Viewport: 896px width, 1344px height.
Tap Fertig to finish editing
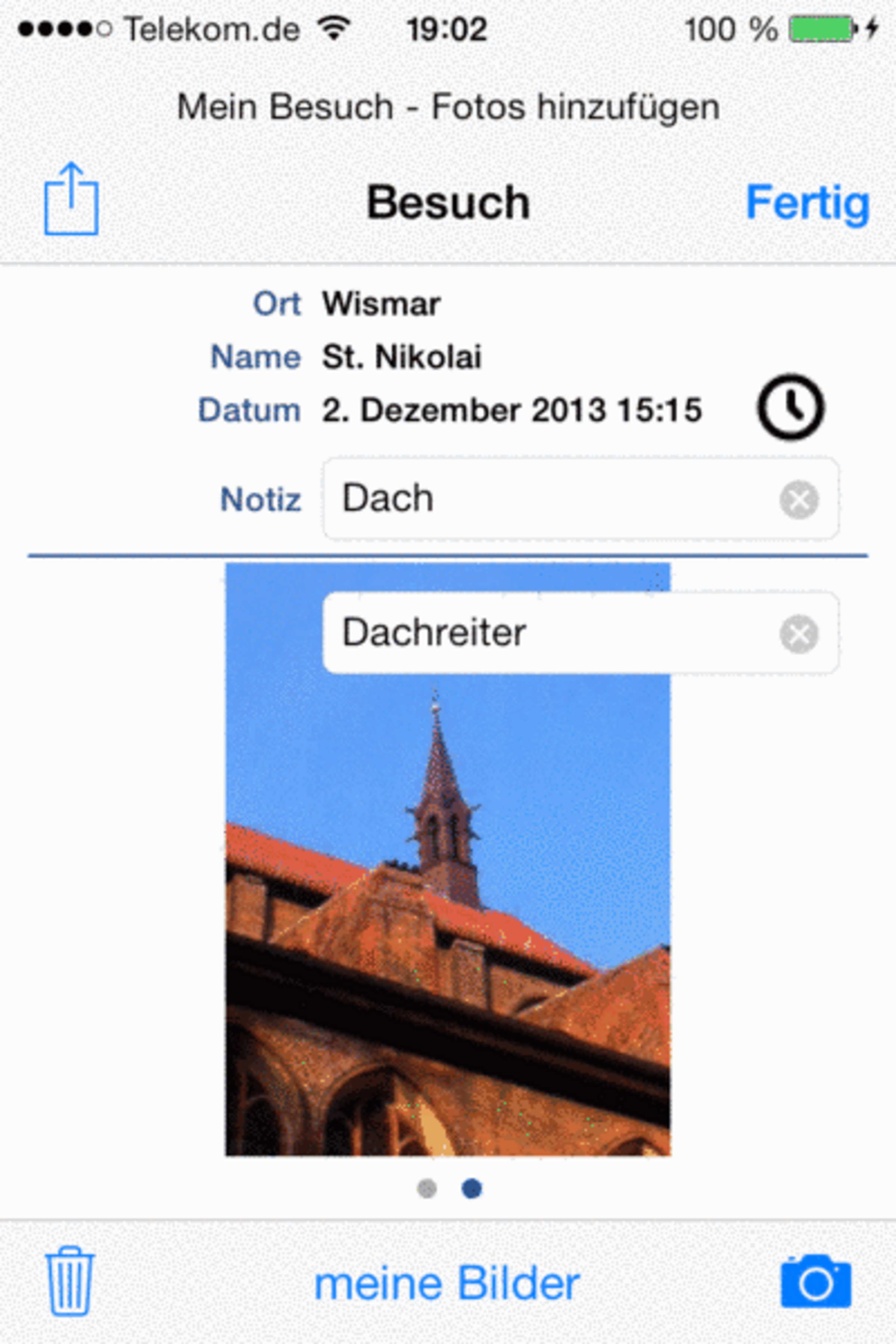coord(808,203)
